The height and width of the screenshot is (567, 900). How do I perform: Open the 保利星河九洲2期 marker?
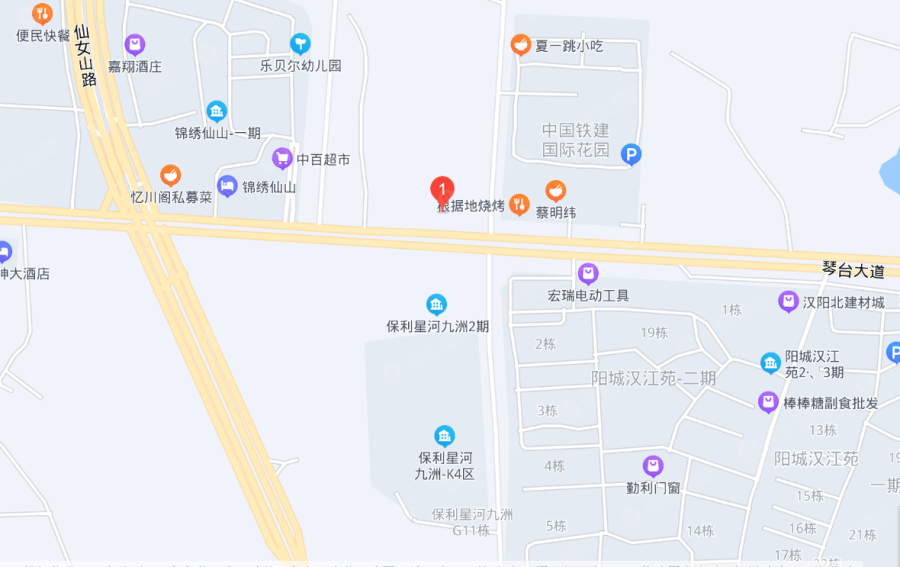click(x=437, y=304)
